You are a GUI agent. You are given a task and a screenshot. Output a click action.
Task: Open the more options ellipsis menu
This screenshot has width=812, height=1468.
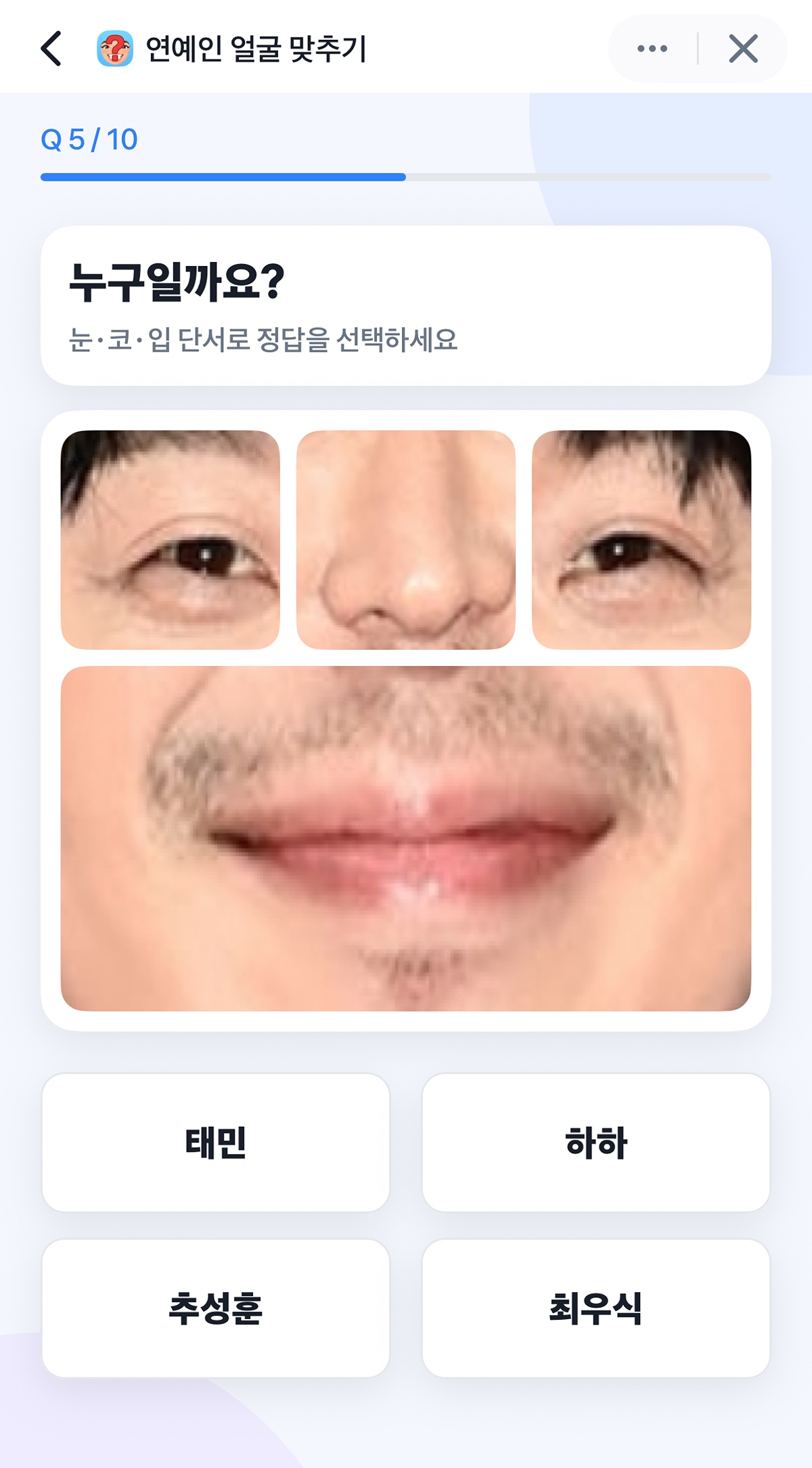(652, 48)
